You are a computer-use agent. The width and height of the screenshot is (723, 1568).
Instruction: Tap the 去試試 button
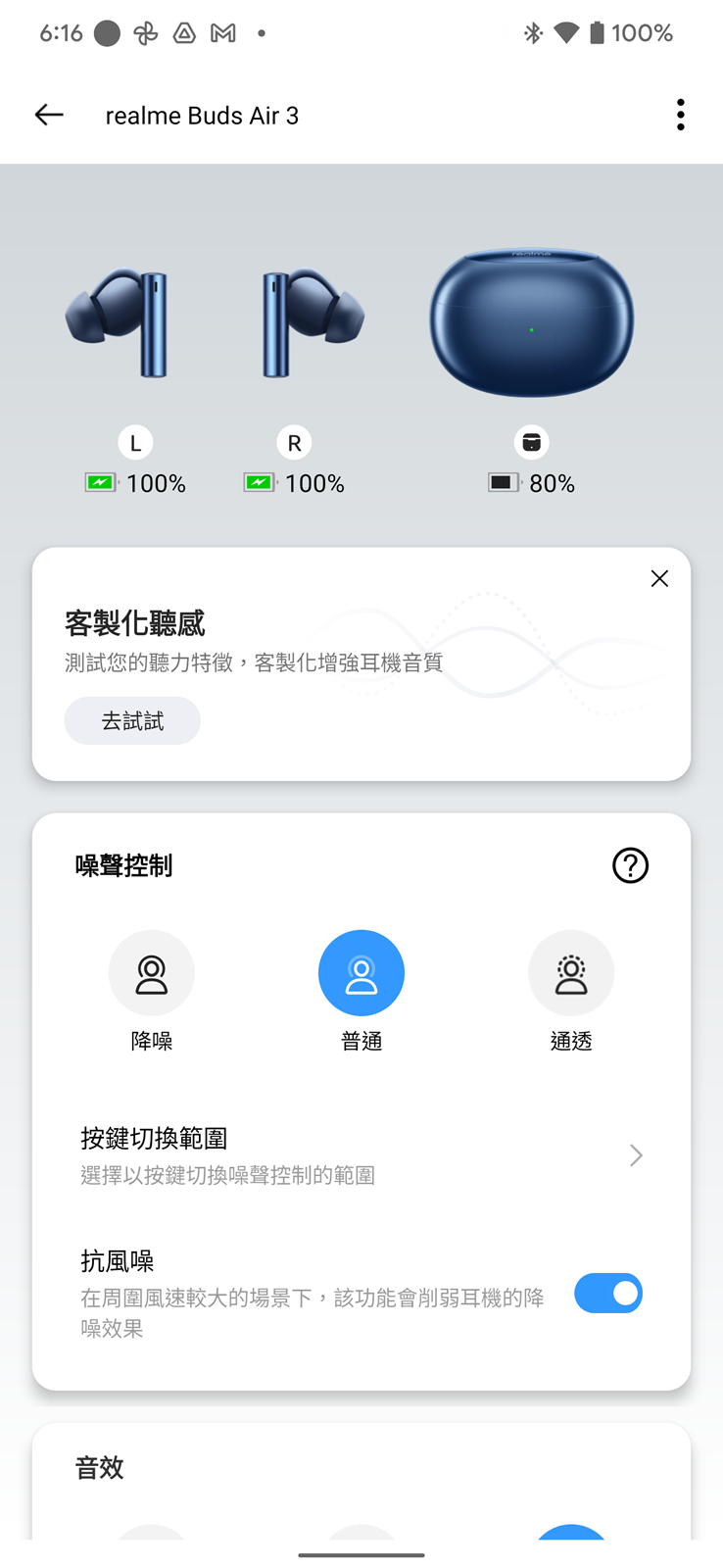[132, 721]
